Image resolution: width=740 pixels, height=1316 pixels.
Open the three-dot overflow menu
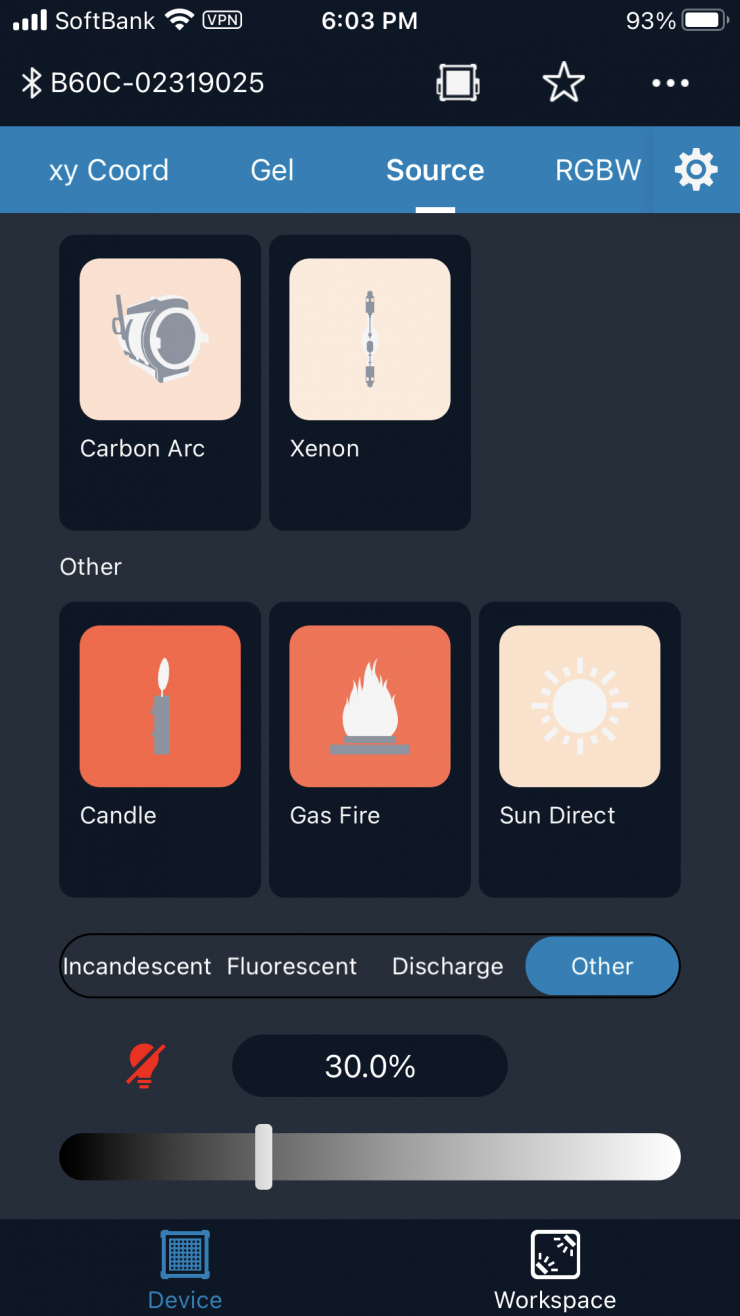670,83
